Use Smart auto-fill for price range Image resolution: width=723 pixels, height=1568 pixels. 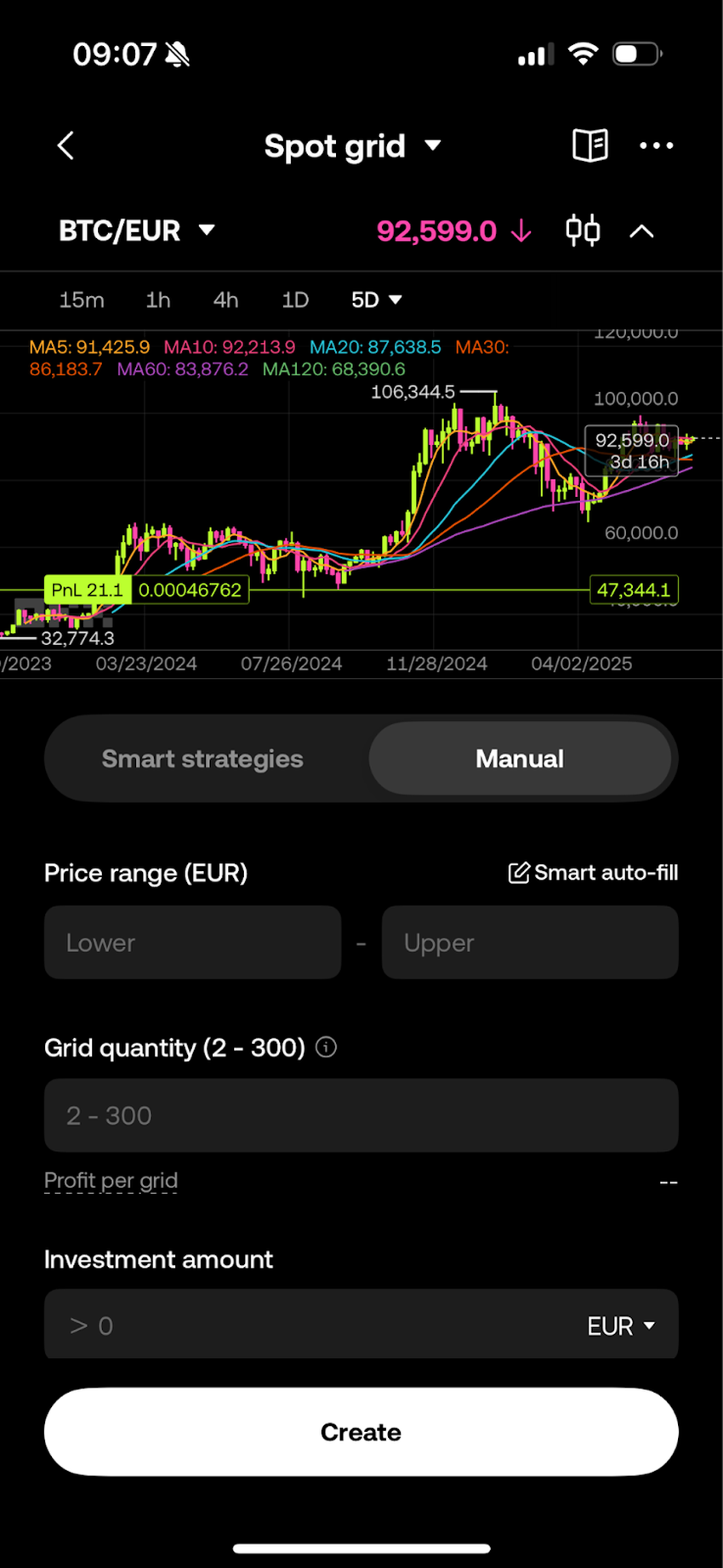[593, 873]
